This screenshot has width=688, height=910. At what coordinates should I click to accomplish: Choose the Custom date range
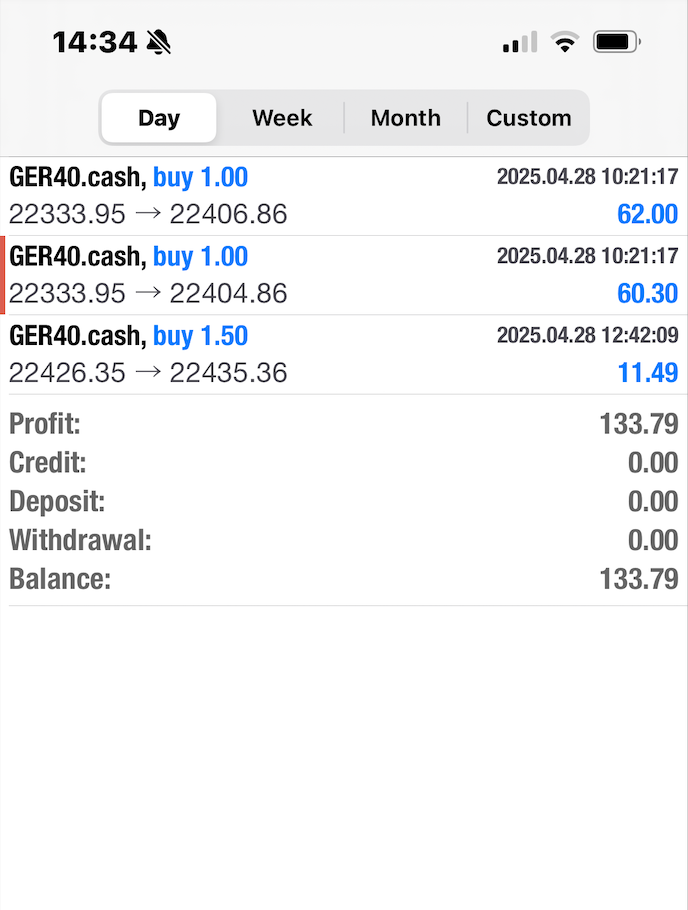[x=528, y=118]
